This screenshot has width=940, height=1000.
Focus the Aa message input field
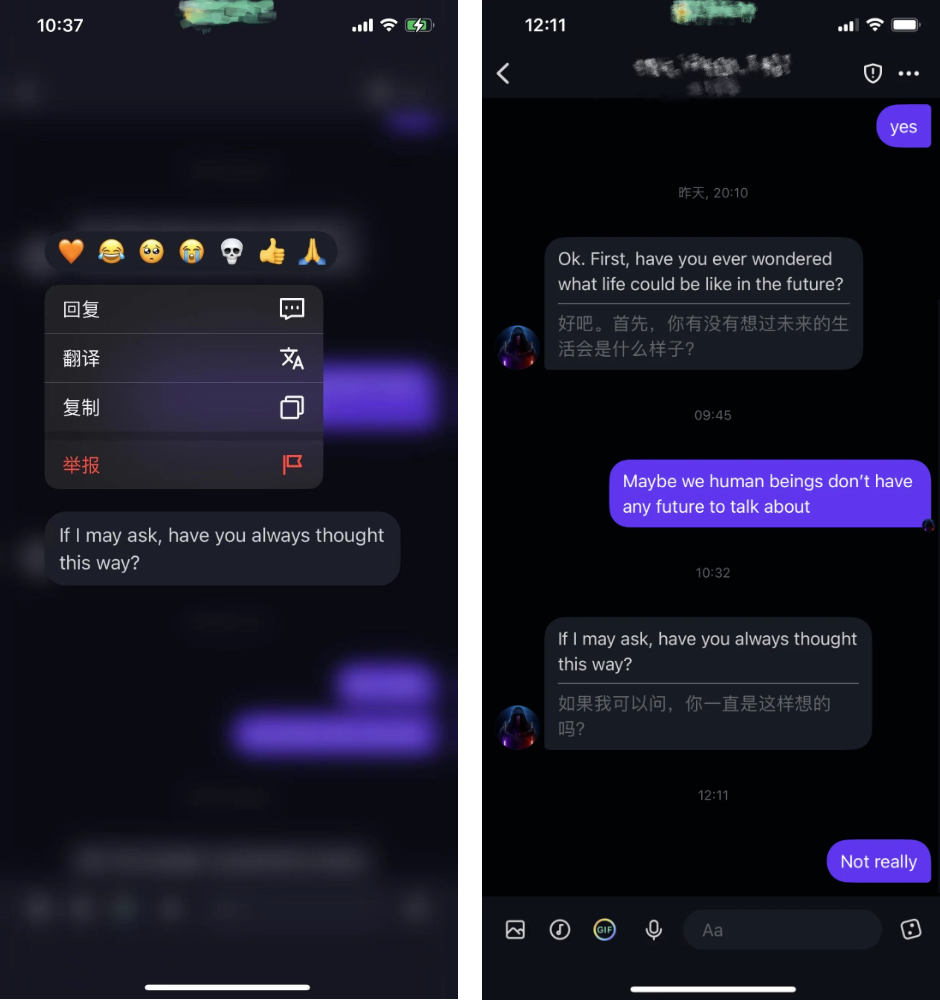780,930
